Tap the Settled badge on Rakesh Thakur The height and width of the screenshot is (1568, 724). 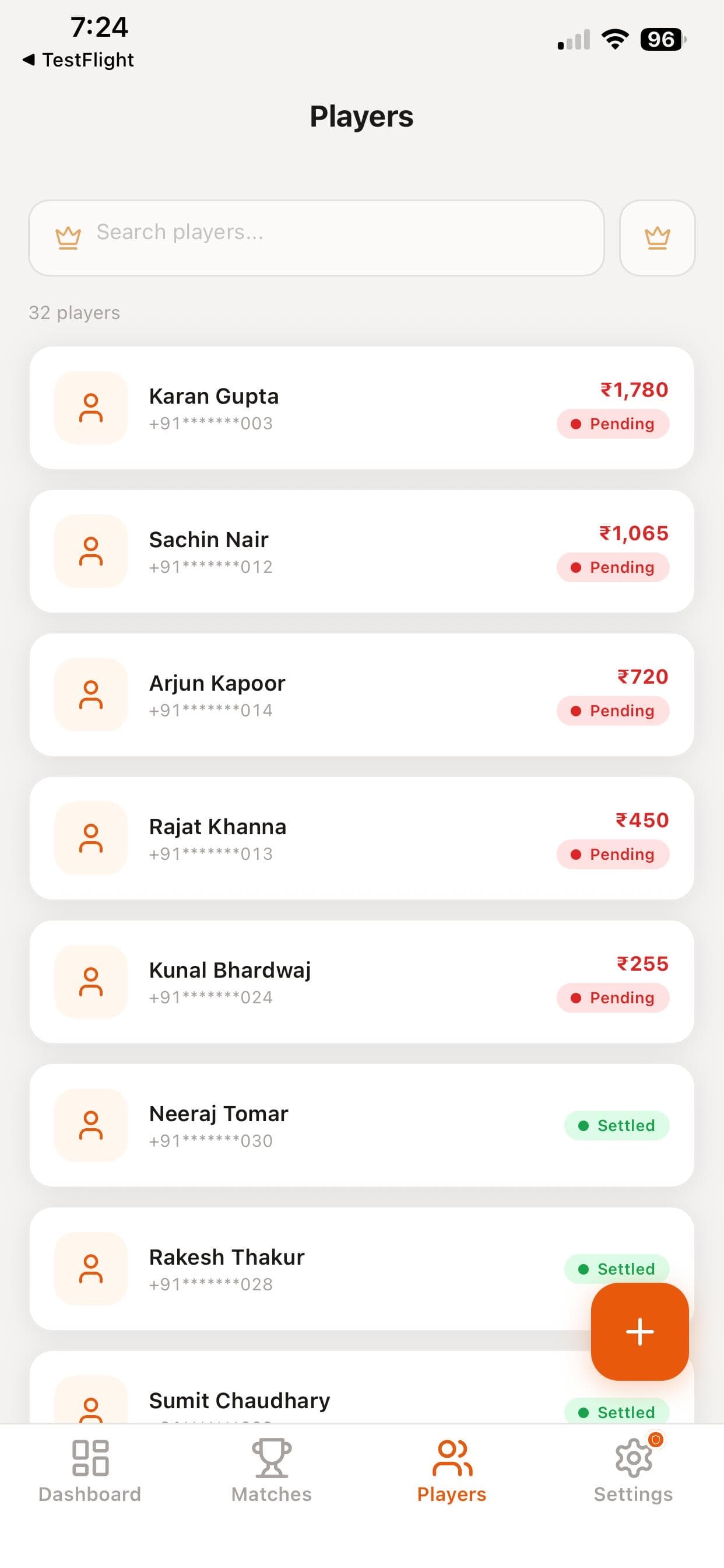click(x=616, y=1269)
